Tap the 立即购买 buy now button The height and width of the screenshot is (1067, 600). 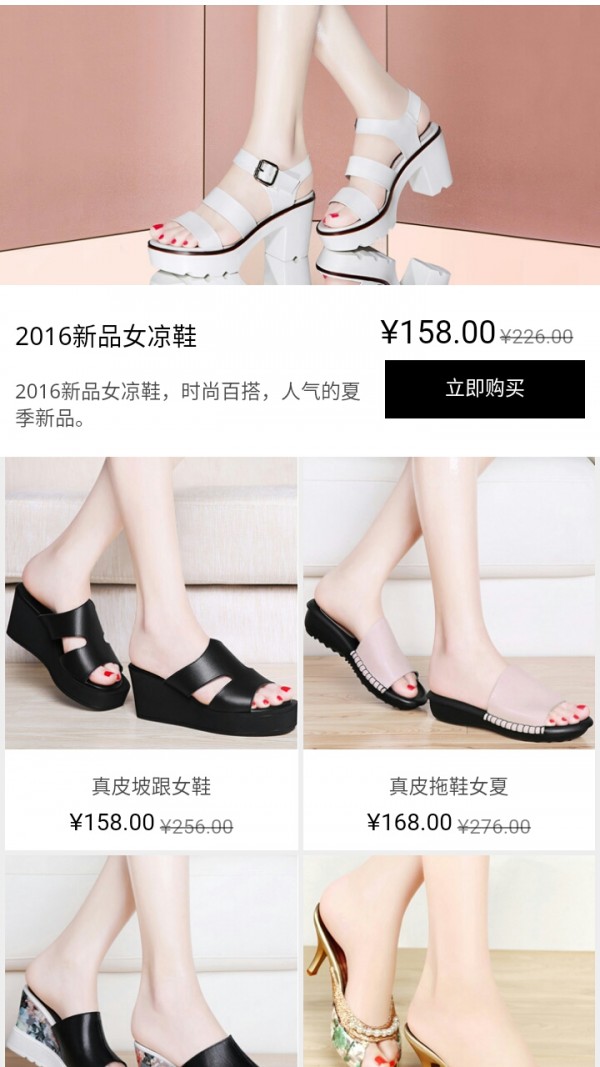[484, 389]
